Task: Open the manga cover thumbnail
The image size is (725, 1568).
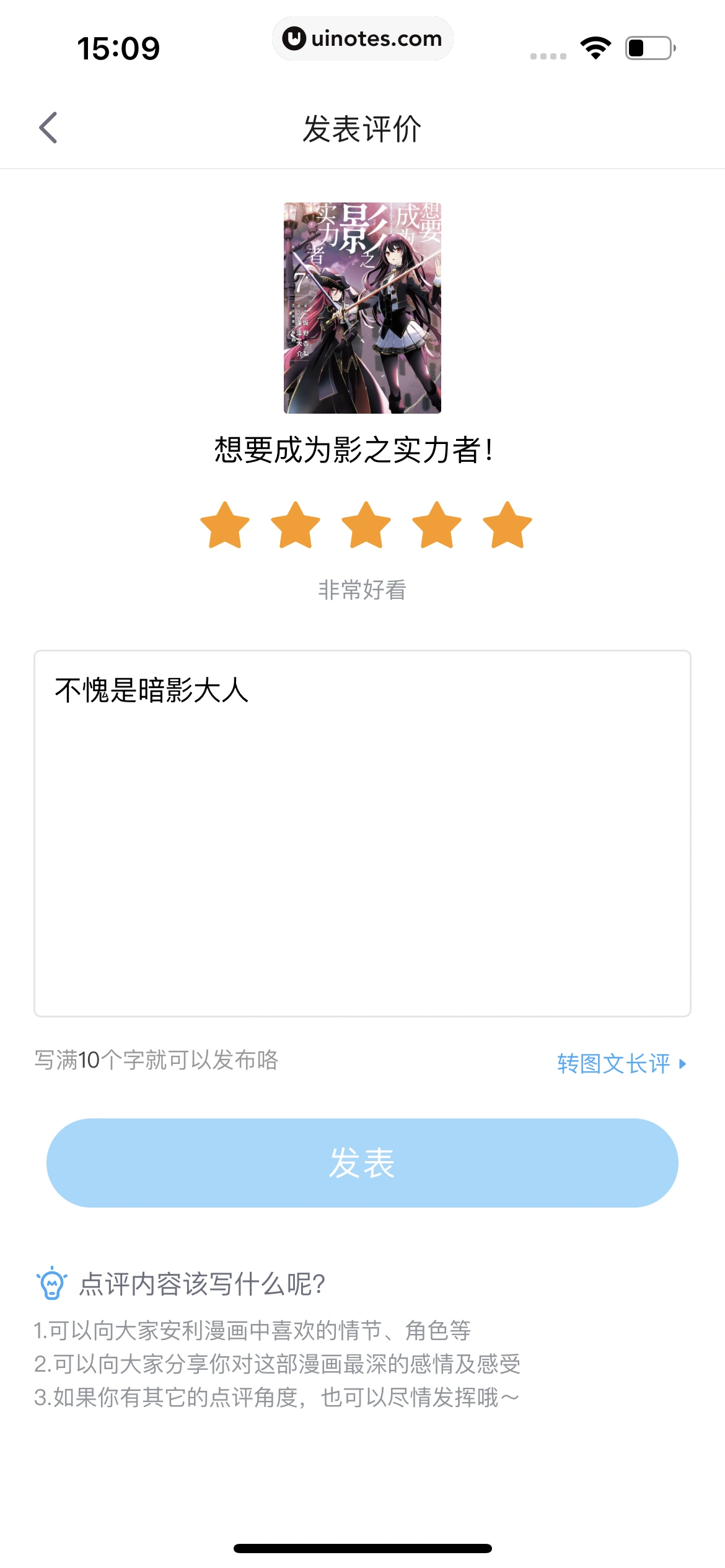Action: 362,308
